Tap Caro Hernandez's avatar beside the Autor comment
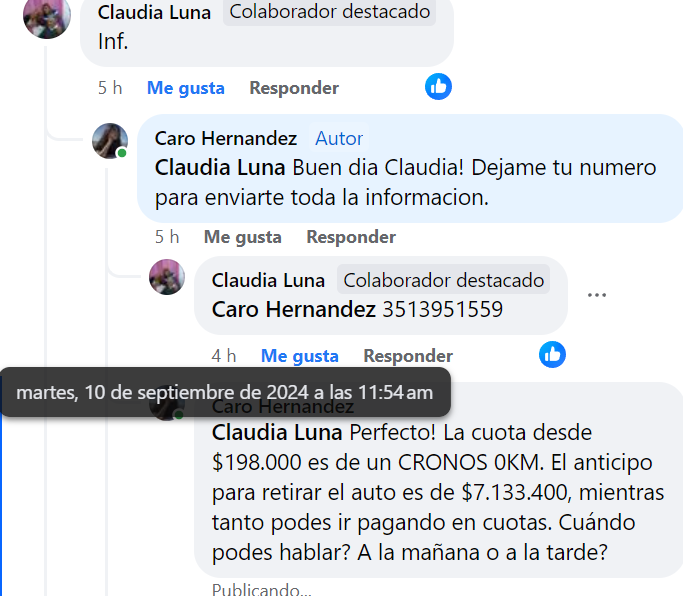 [x=109, y=141]
